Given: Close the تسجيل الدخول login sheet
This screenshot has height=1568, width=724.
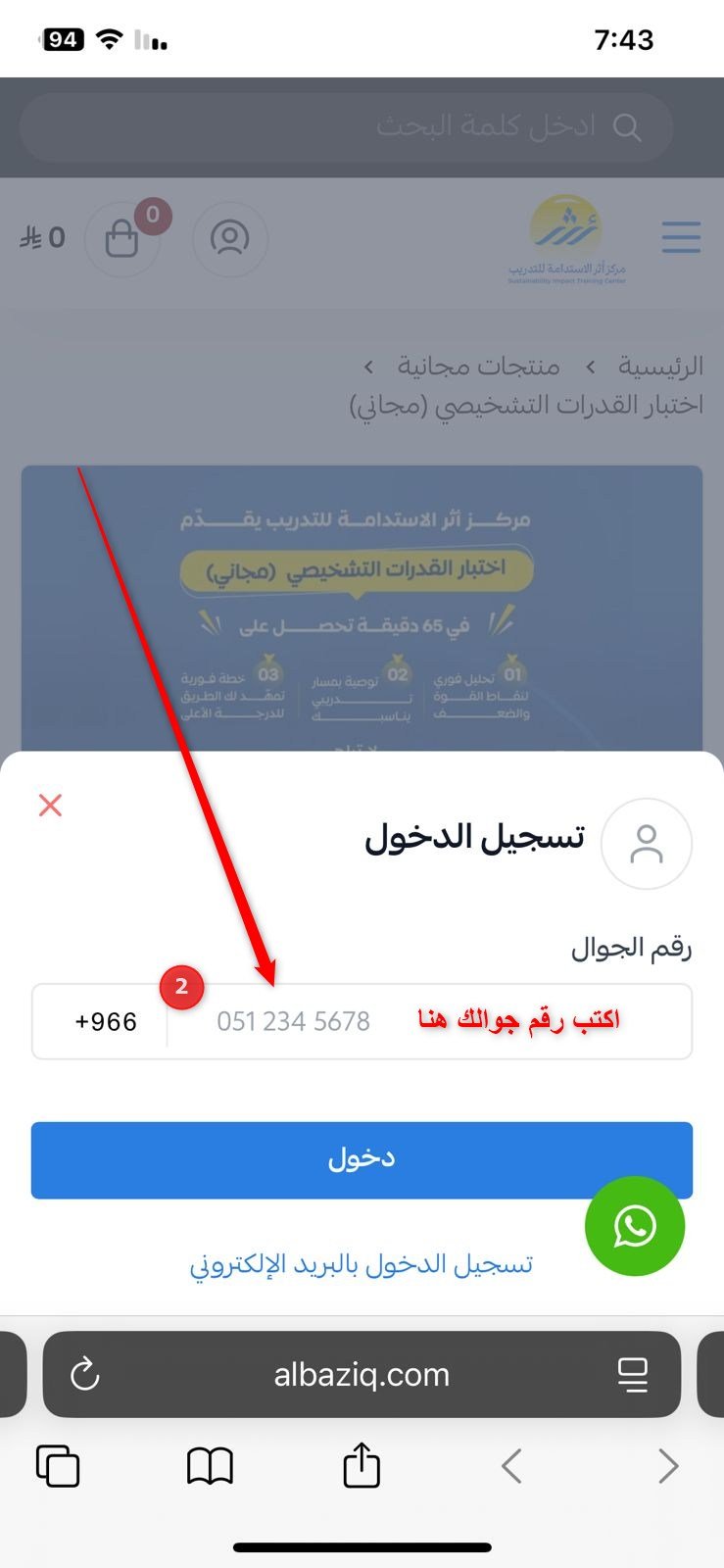Looking at the screenshot, I should [x=50, y=806].
